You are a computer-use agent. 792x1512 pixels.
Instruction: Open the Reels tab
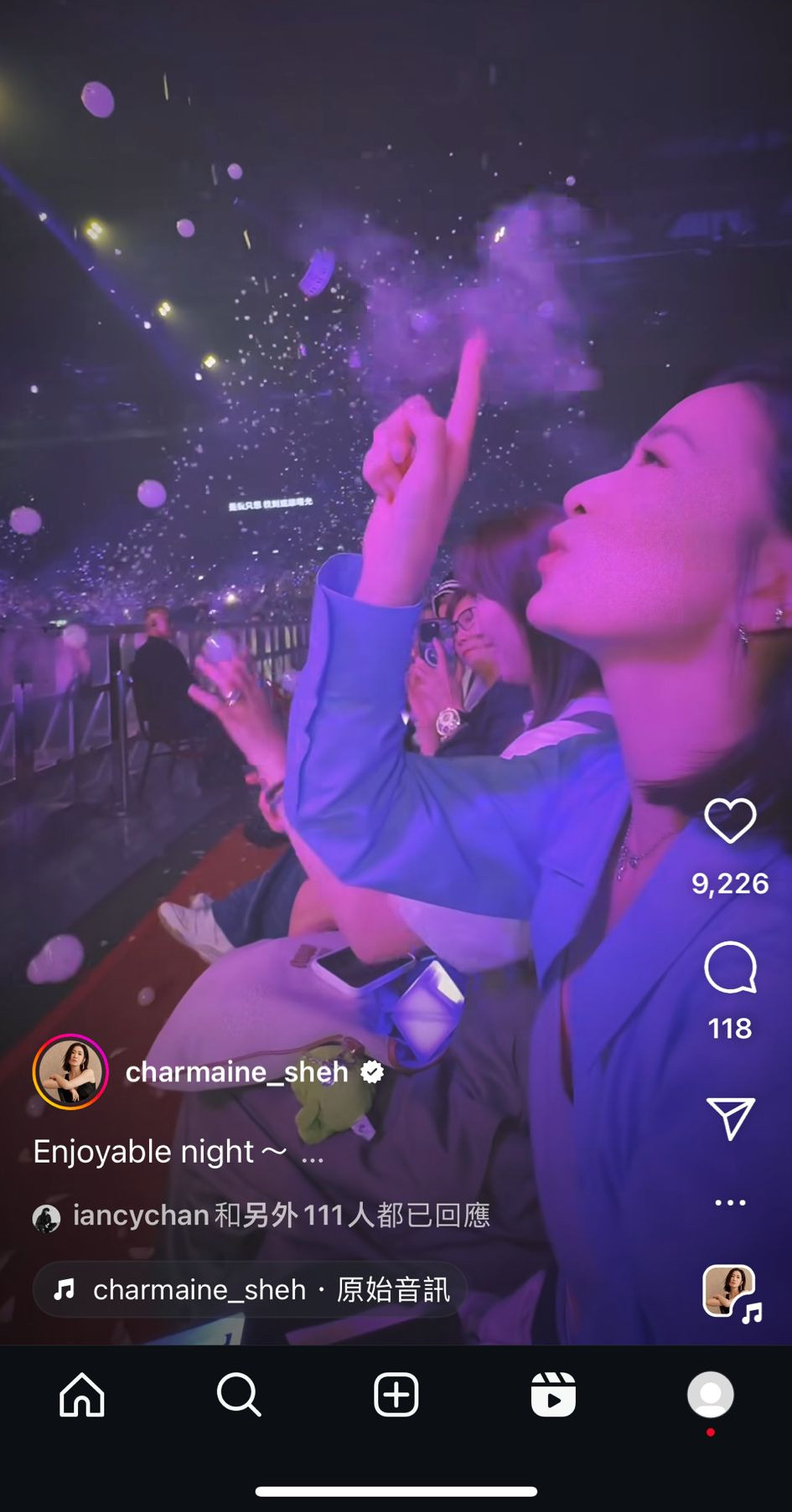(x=553, y=1395)
